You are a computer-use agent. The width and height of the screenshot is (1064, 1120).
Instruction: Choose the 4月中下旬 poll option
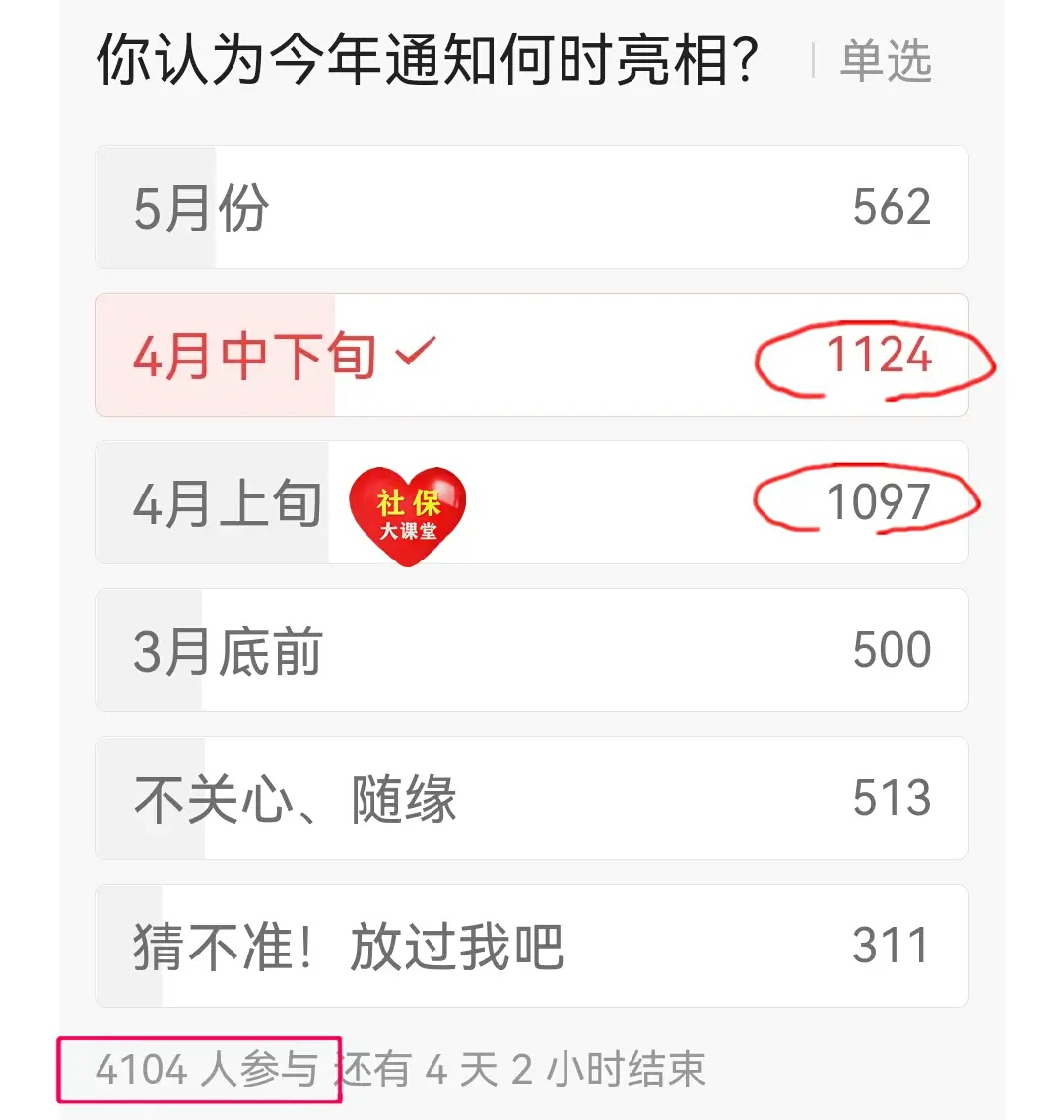tap(532, 355)
